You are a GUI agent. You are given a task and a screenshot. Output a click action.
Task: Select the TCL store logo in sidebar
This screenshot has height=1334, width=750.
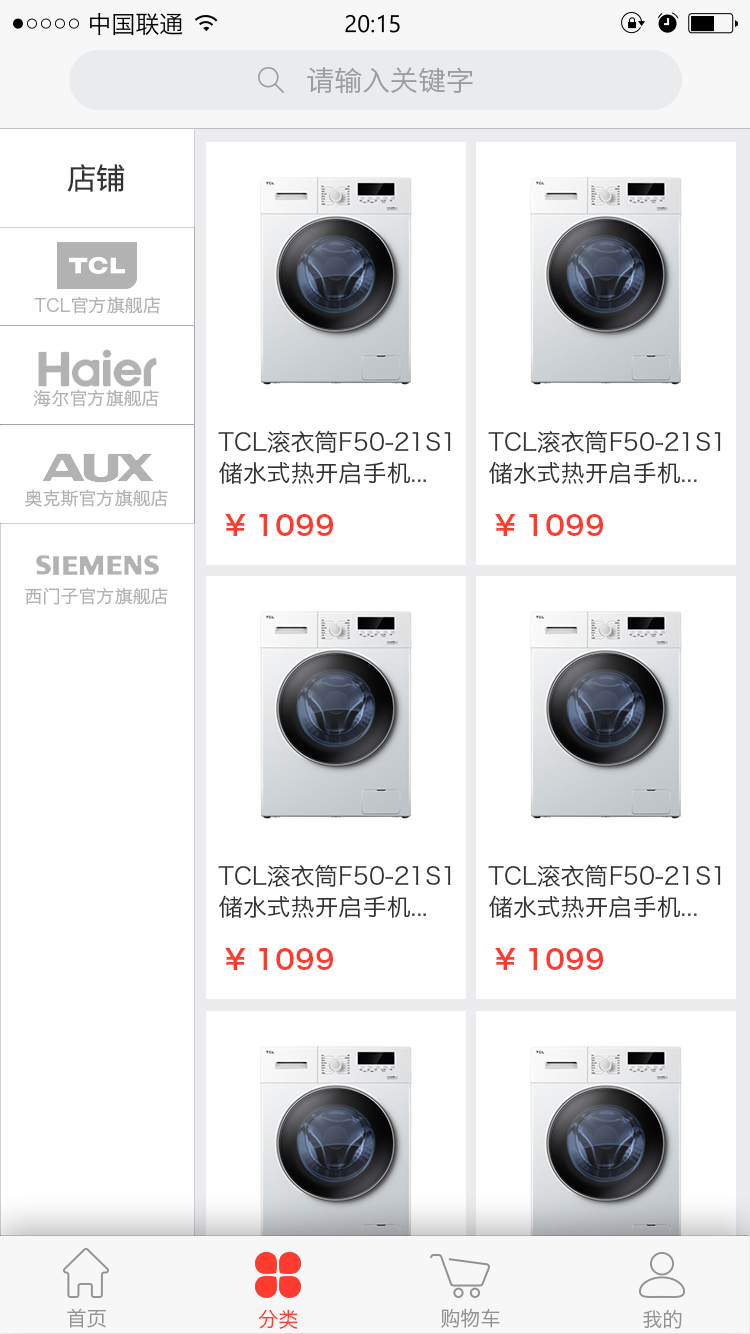pyautogui.click(x=97, y=265)
